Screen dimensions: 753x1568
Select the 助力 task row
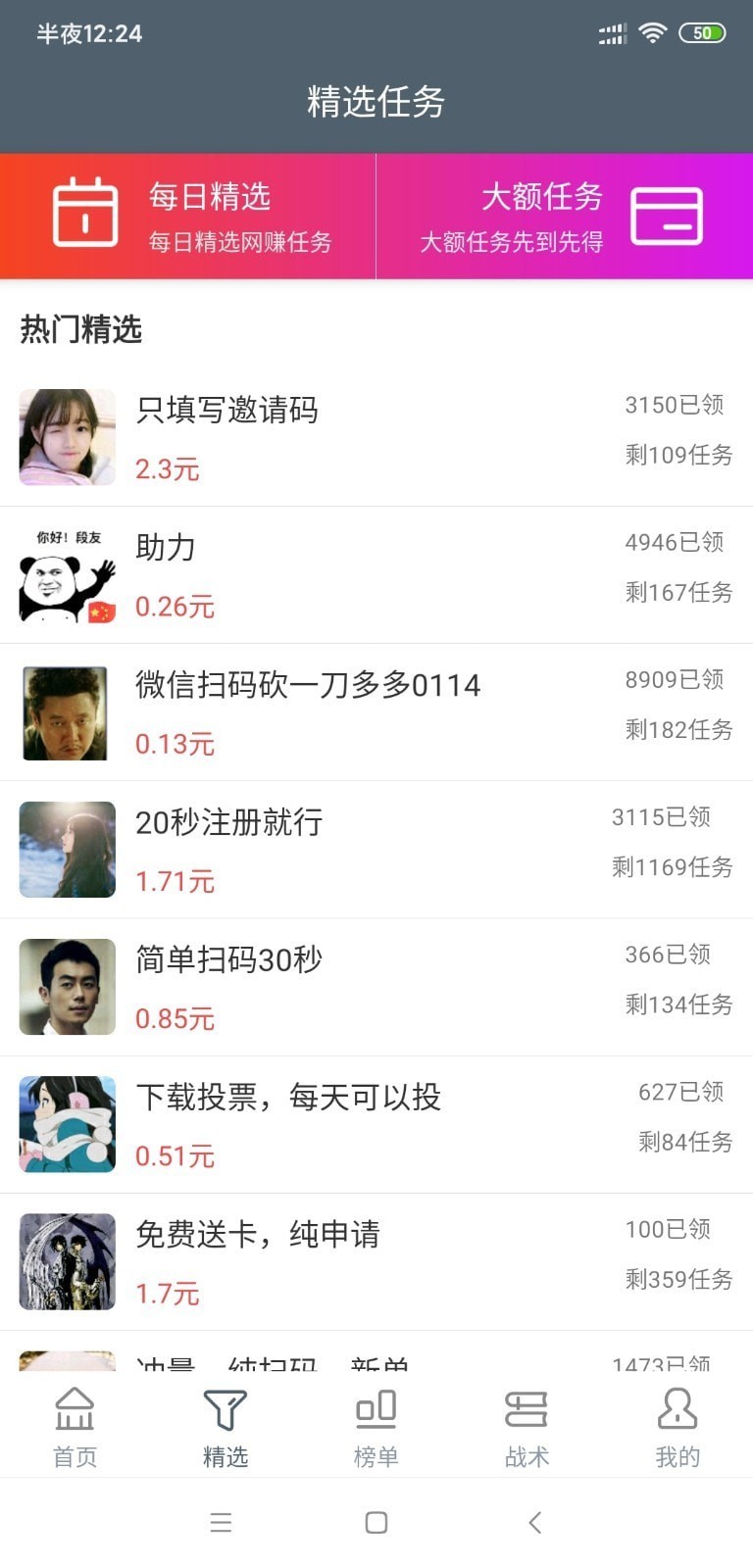(x=376, y=575)
